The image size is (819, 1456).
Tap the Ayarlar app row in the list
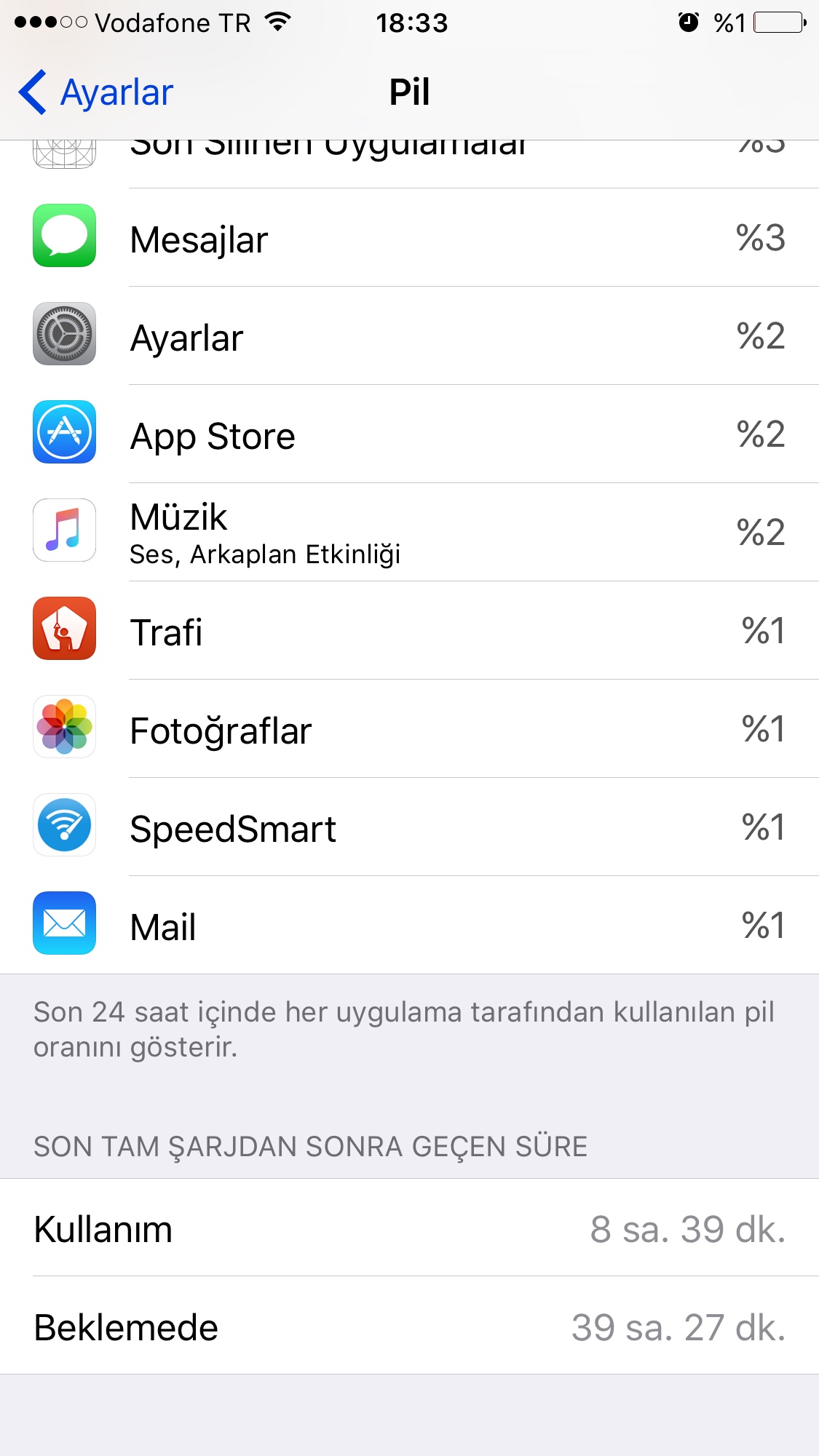click(x=409, y=337)
